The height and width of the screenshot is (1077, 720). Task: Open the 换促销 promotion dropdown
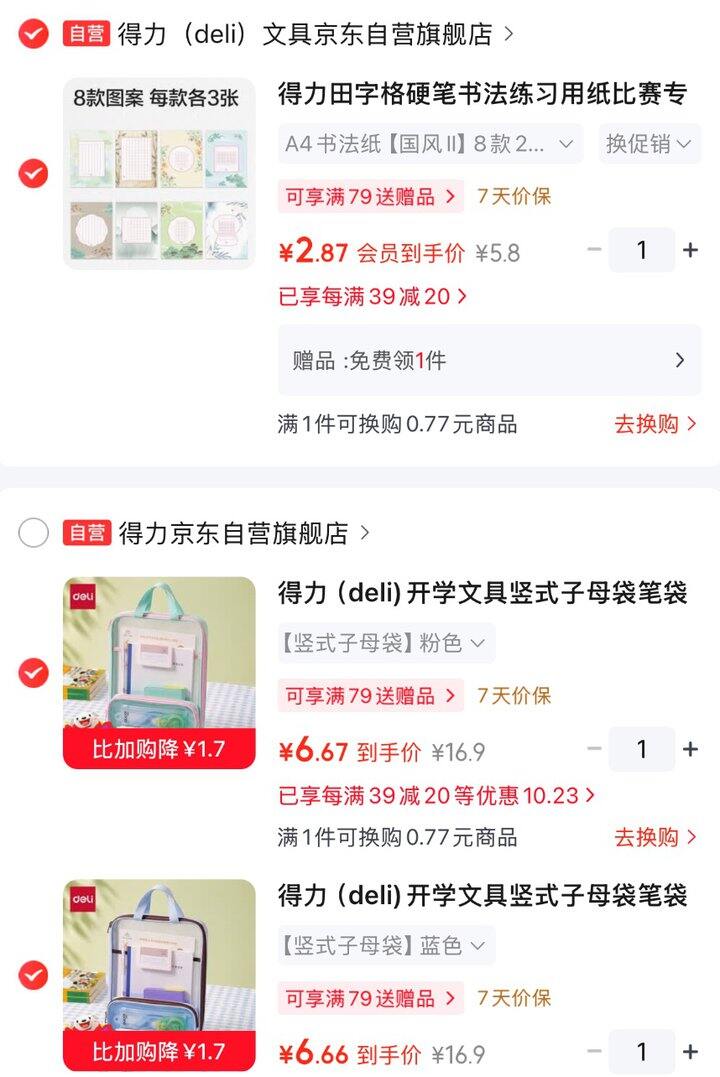coord(649,144)
